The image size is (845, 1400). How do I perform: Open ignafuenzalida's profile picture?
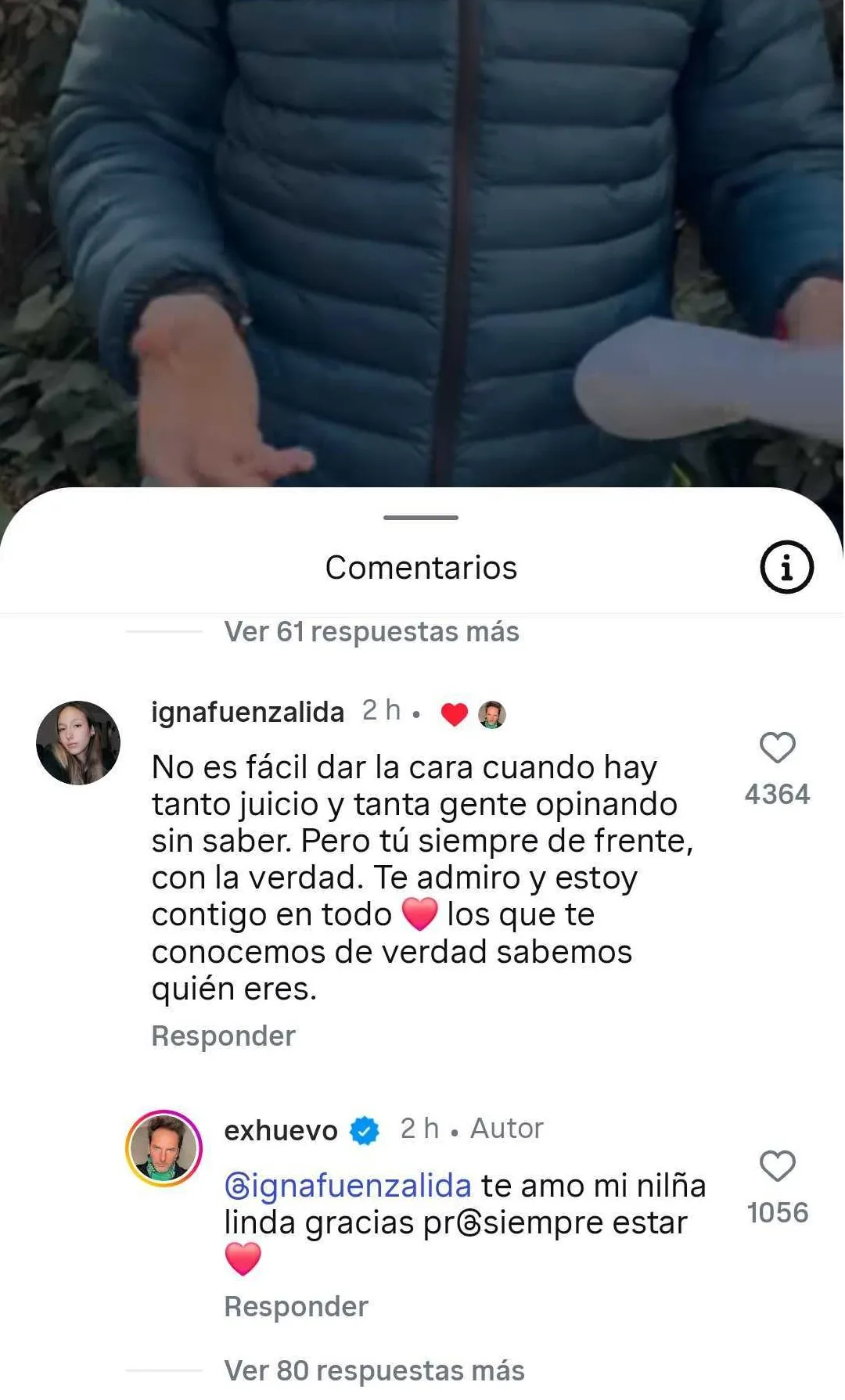pyautogui.click(x=78, y=743)
